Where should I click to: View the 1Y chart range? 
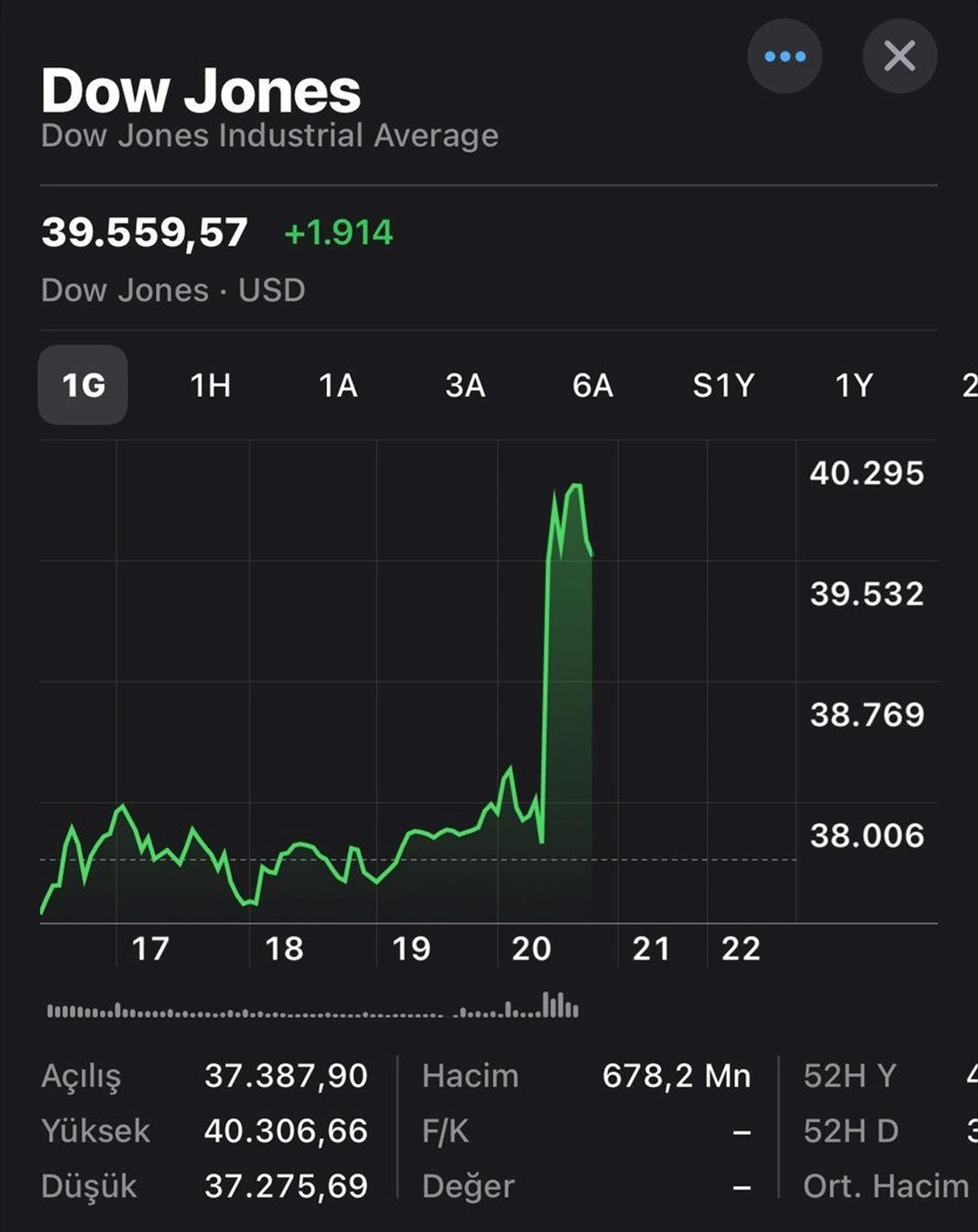pyautogui.click(x=853, y=385)
